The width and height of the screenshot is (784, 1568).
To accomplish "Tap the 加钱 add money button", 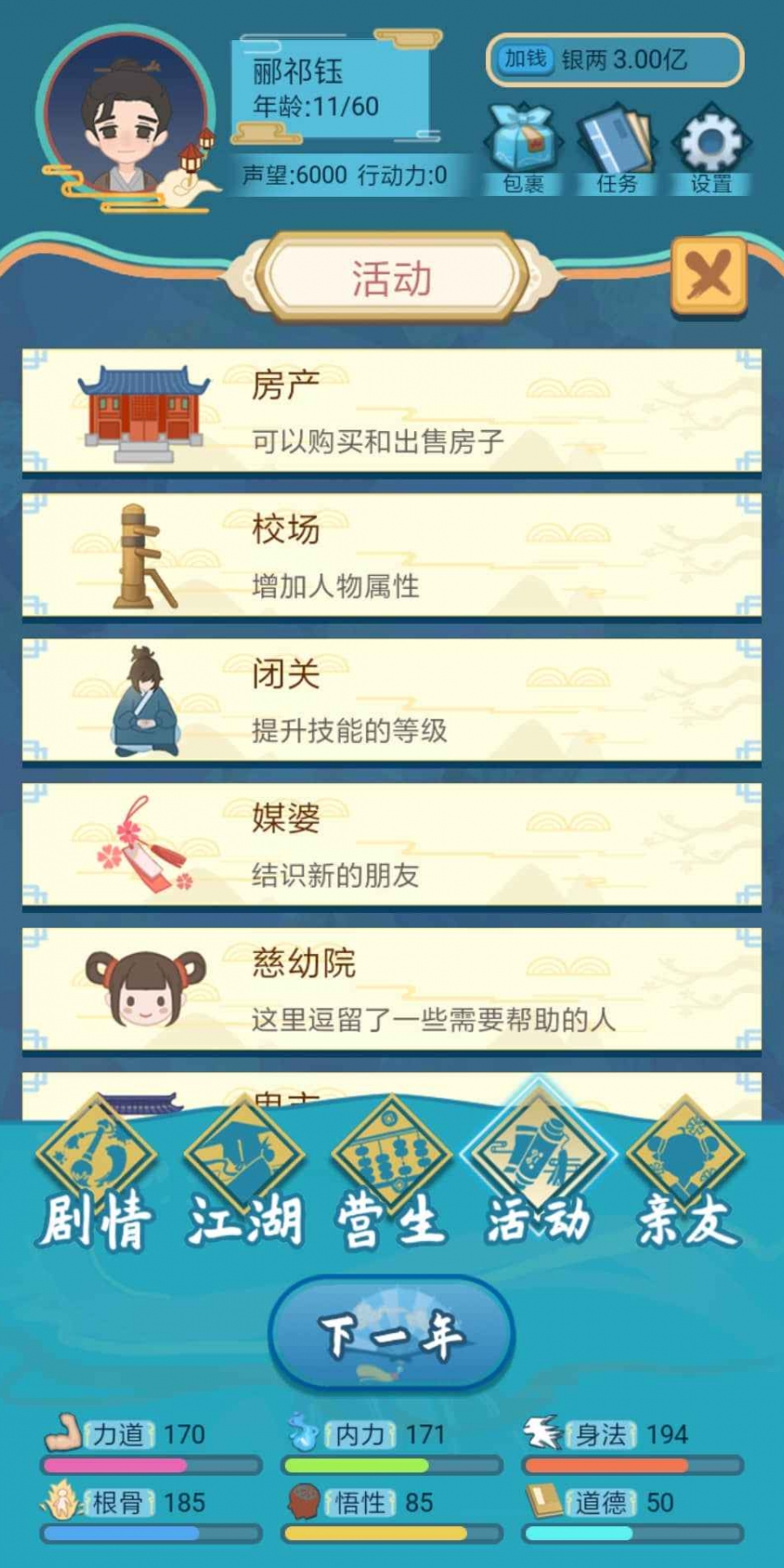I will click(524, 59).
